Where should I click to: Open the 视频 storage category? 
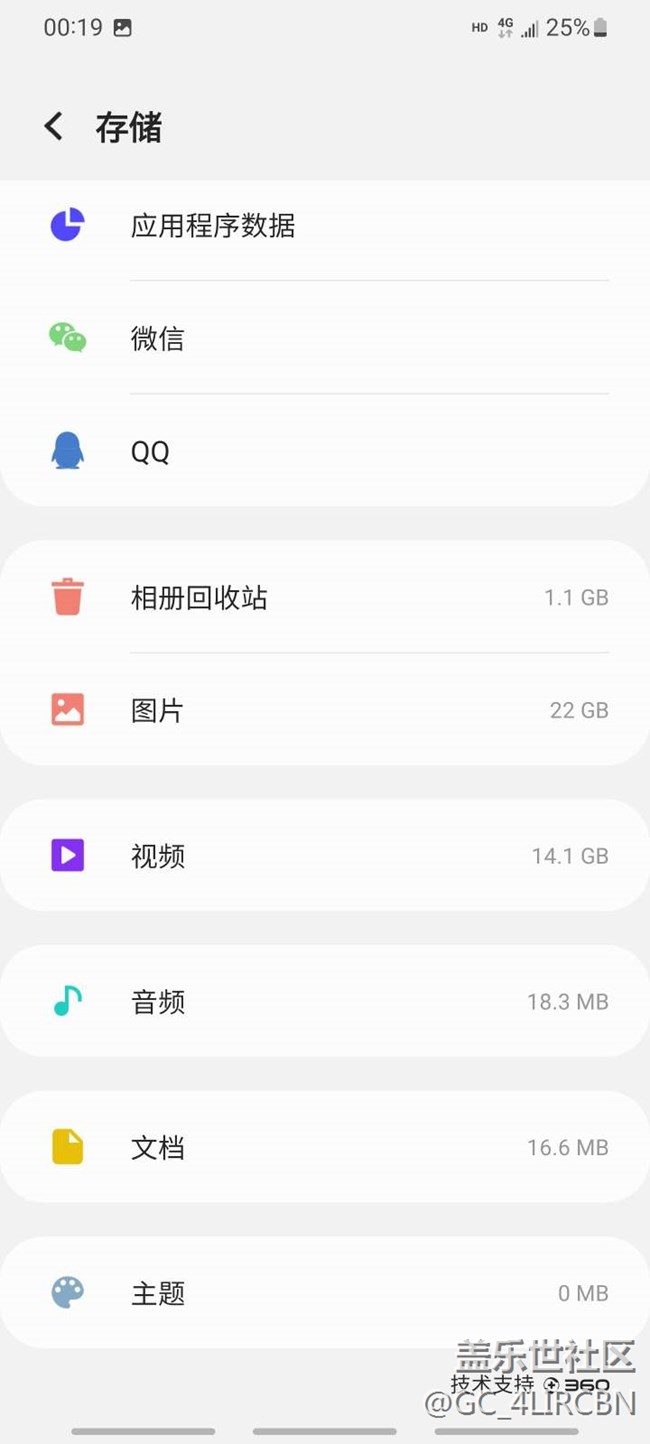click(325, 856)
